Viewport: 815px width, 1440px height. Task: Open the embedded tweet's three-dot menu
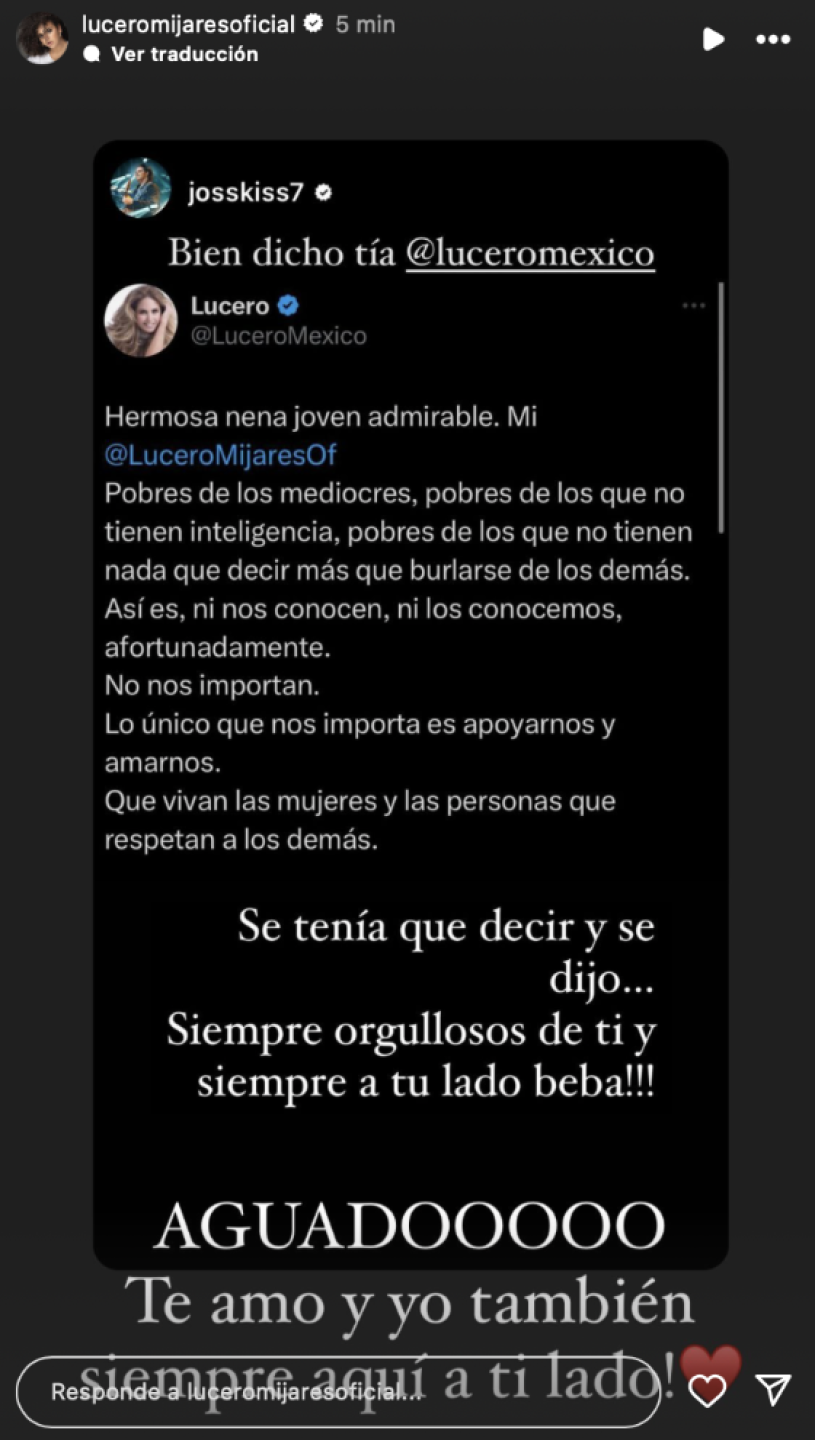coord(694,306)
